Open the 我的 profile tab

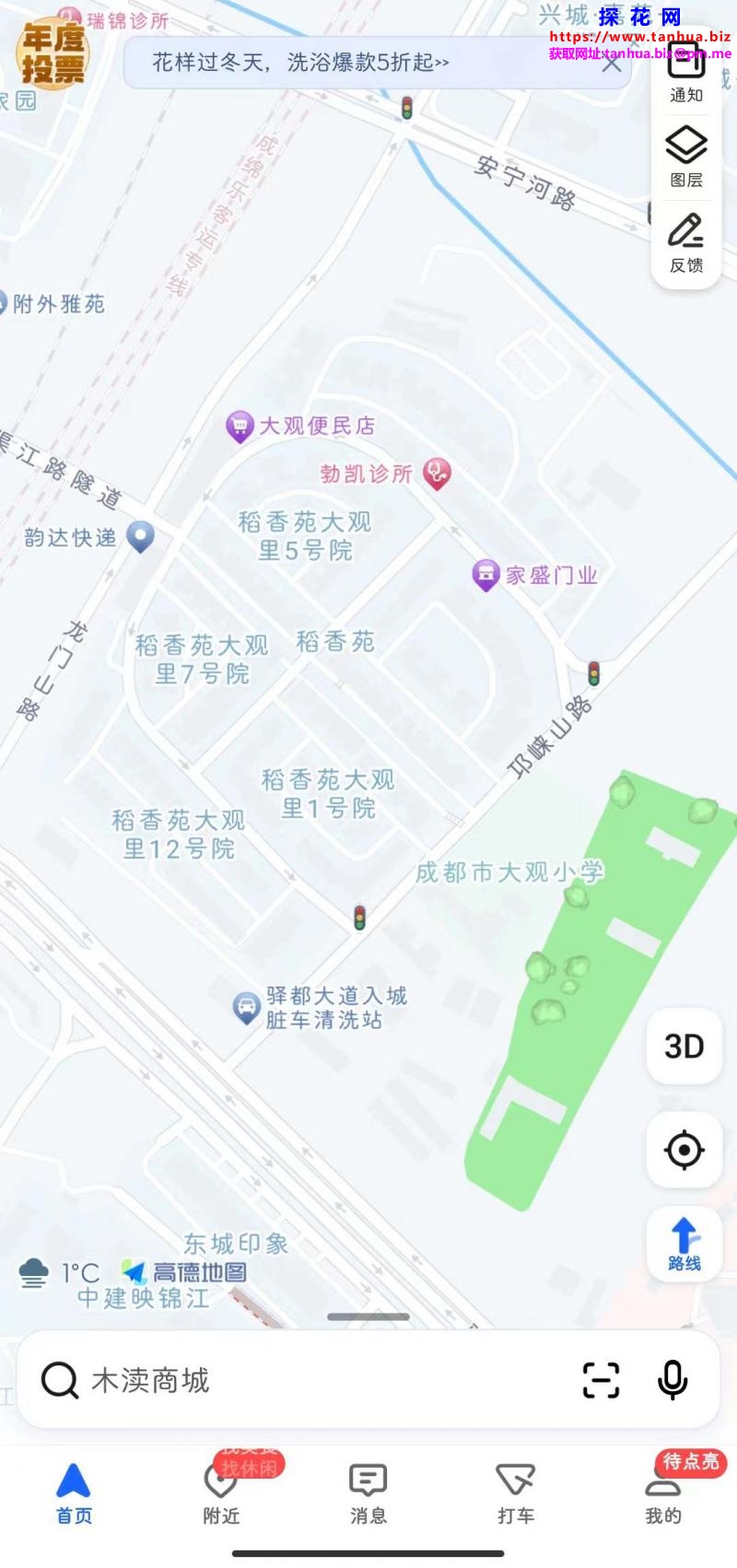coord(663,1494)
